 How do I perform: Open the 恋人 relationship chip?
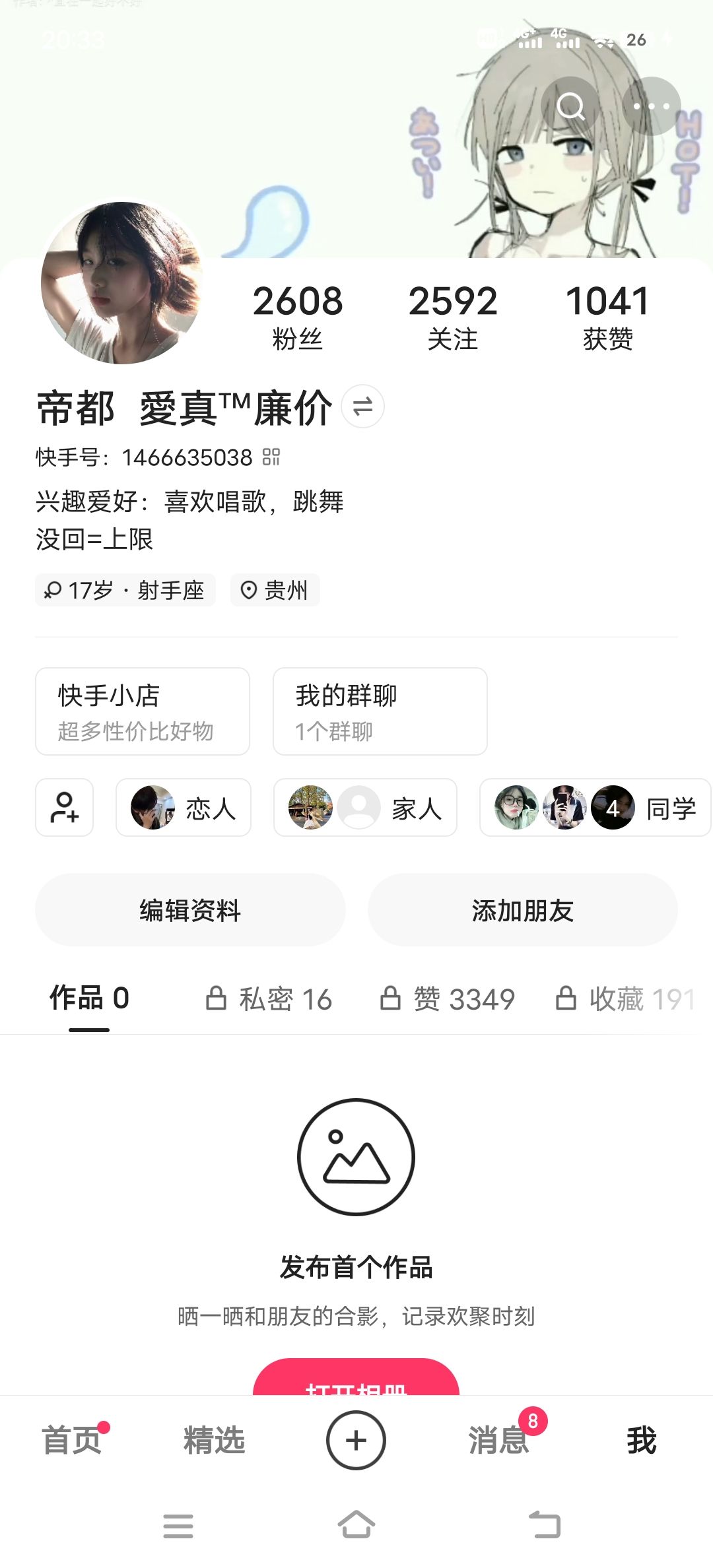point(184,808)
